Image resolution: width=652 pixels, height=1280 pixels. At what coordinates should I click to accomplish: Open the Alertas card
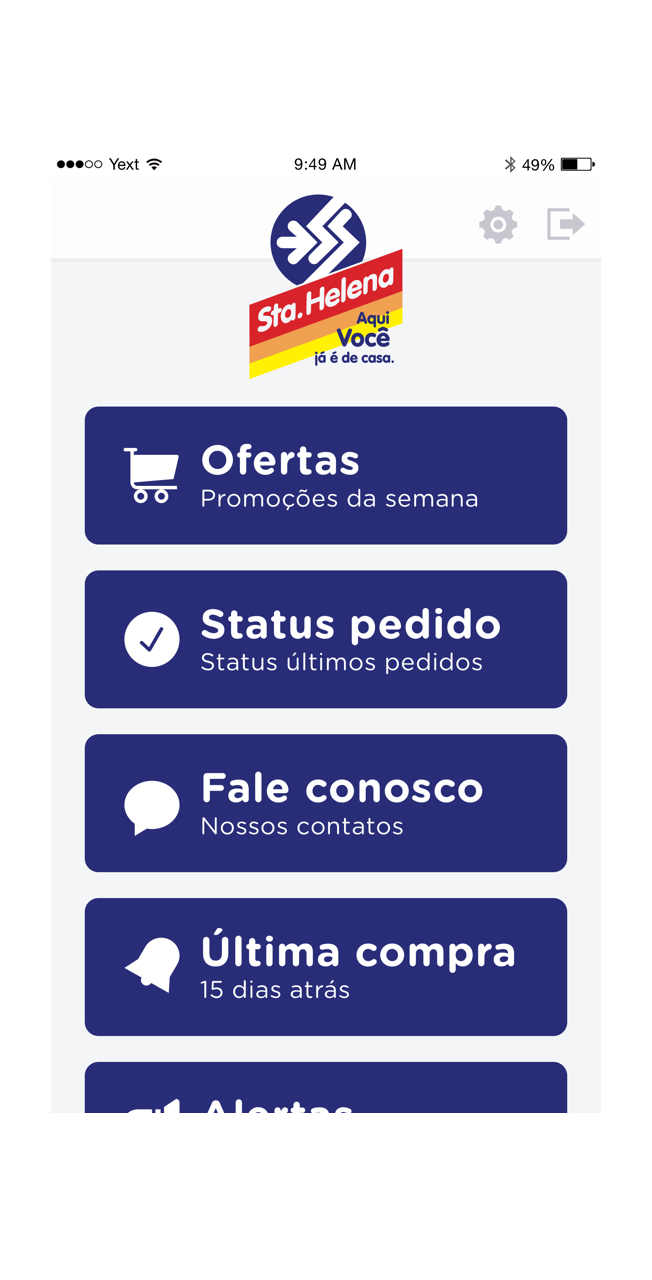click(x=326, y=1088)
